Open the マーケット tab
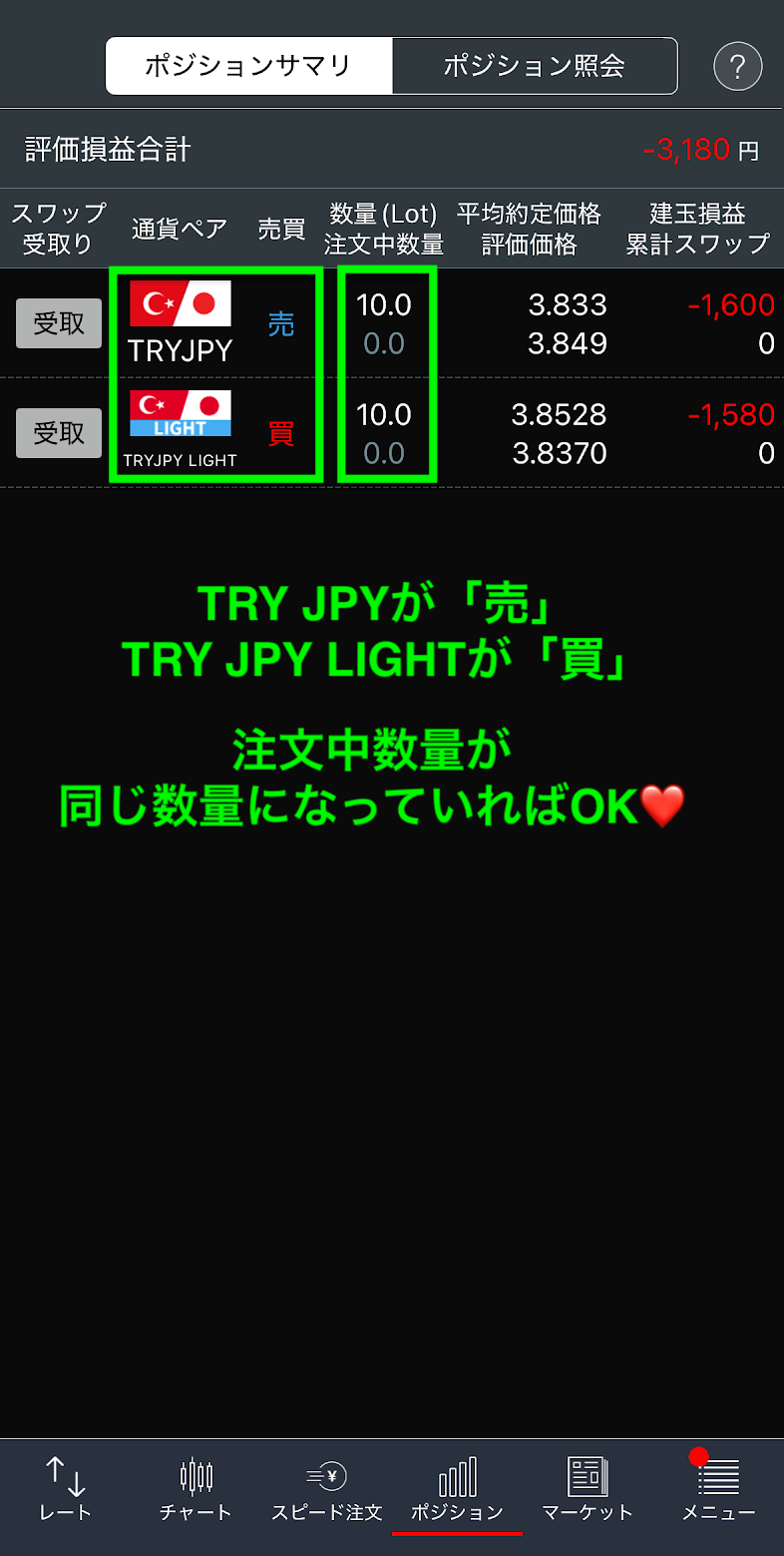784x1556 pixels. tap(588, 1490)
